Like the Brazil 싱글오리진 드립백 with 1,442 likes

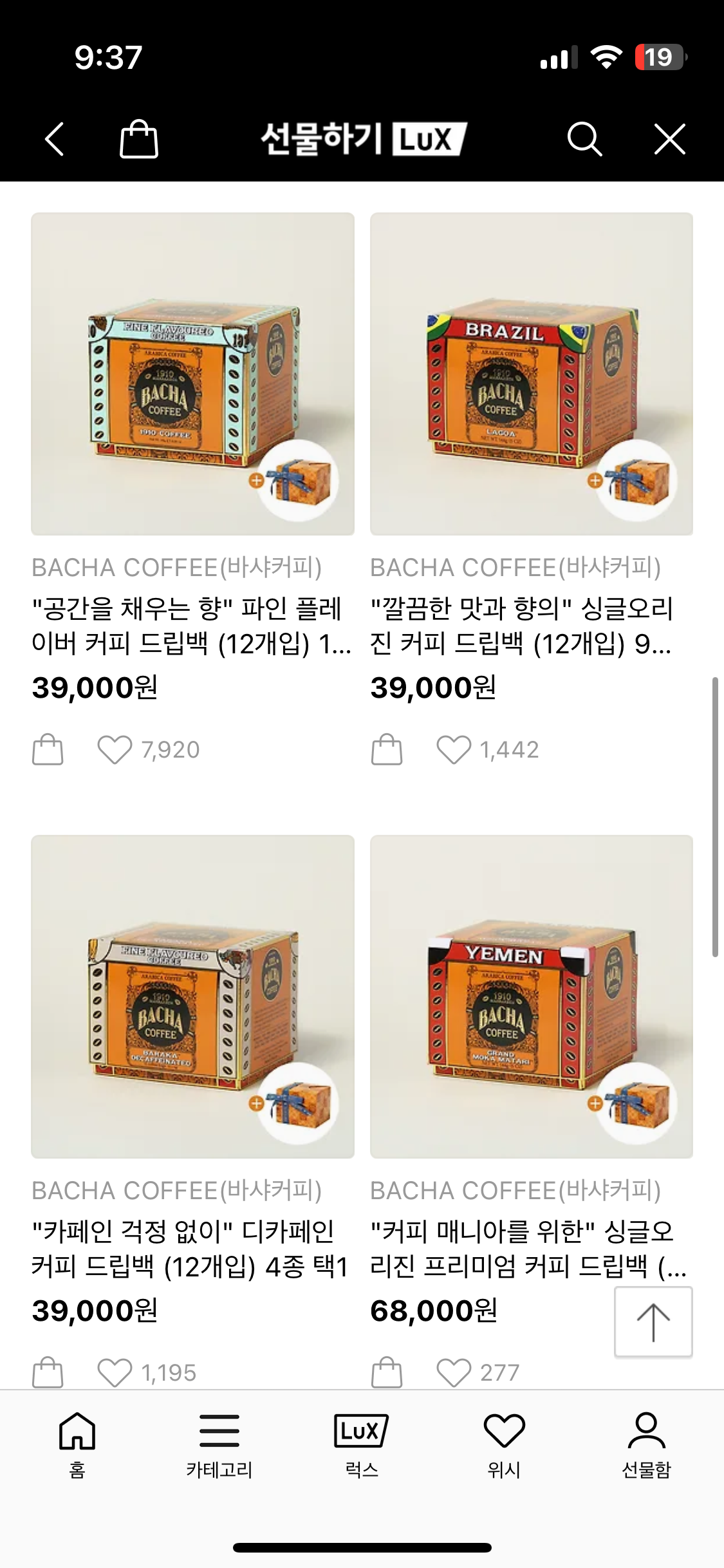click(x=454, y=750)
